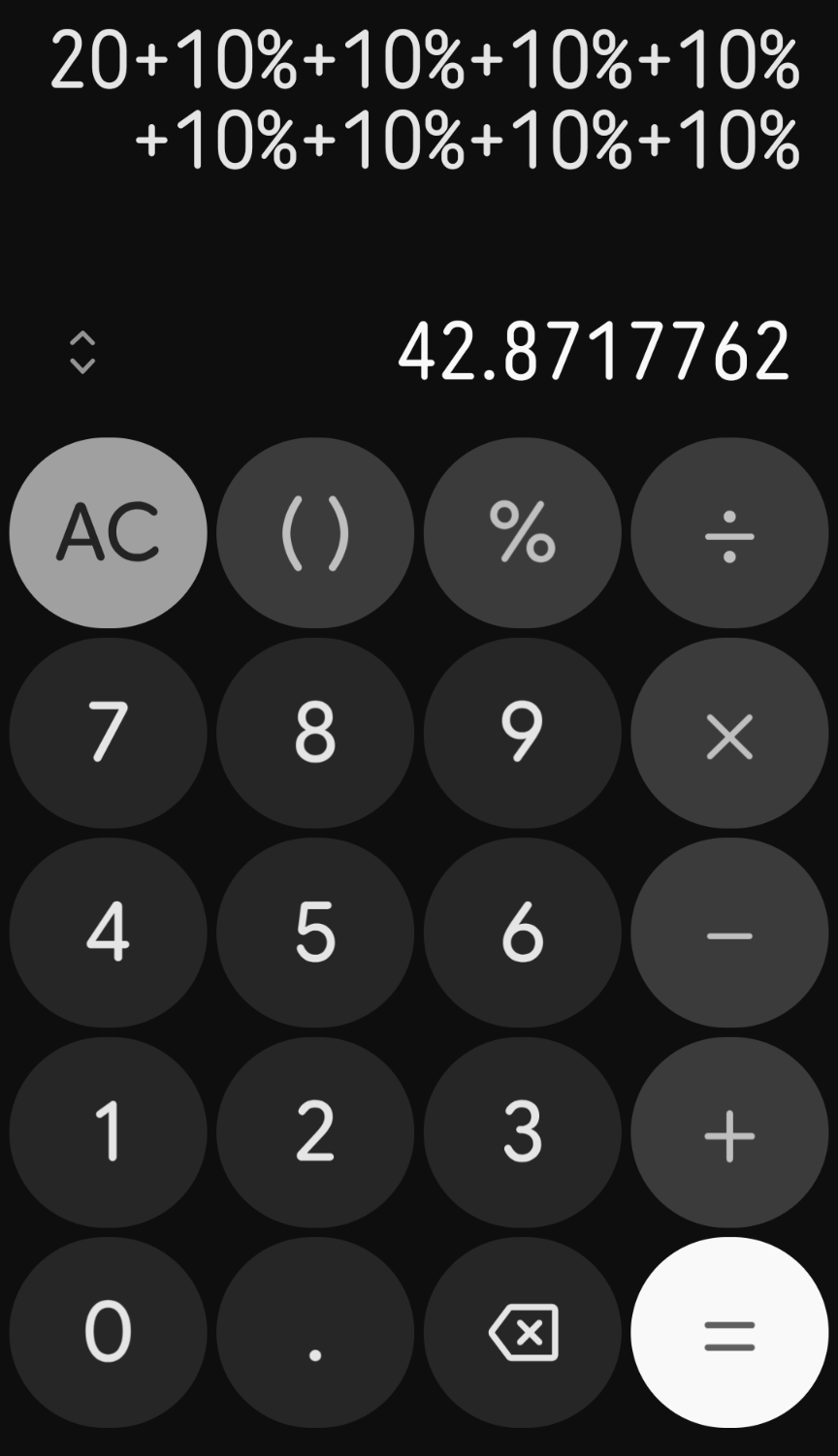Tap the number 5 key
Image resolution: width=838 pixels, height=1456 pixels.
[x=315, y=933]
